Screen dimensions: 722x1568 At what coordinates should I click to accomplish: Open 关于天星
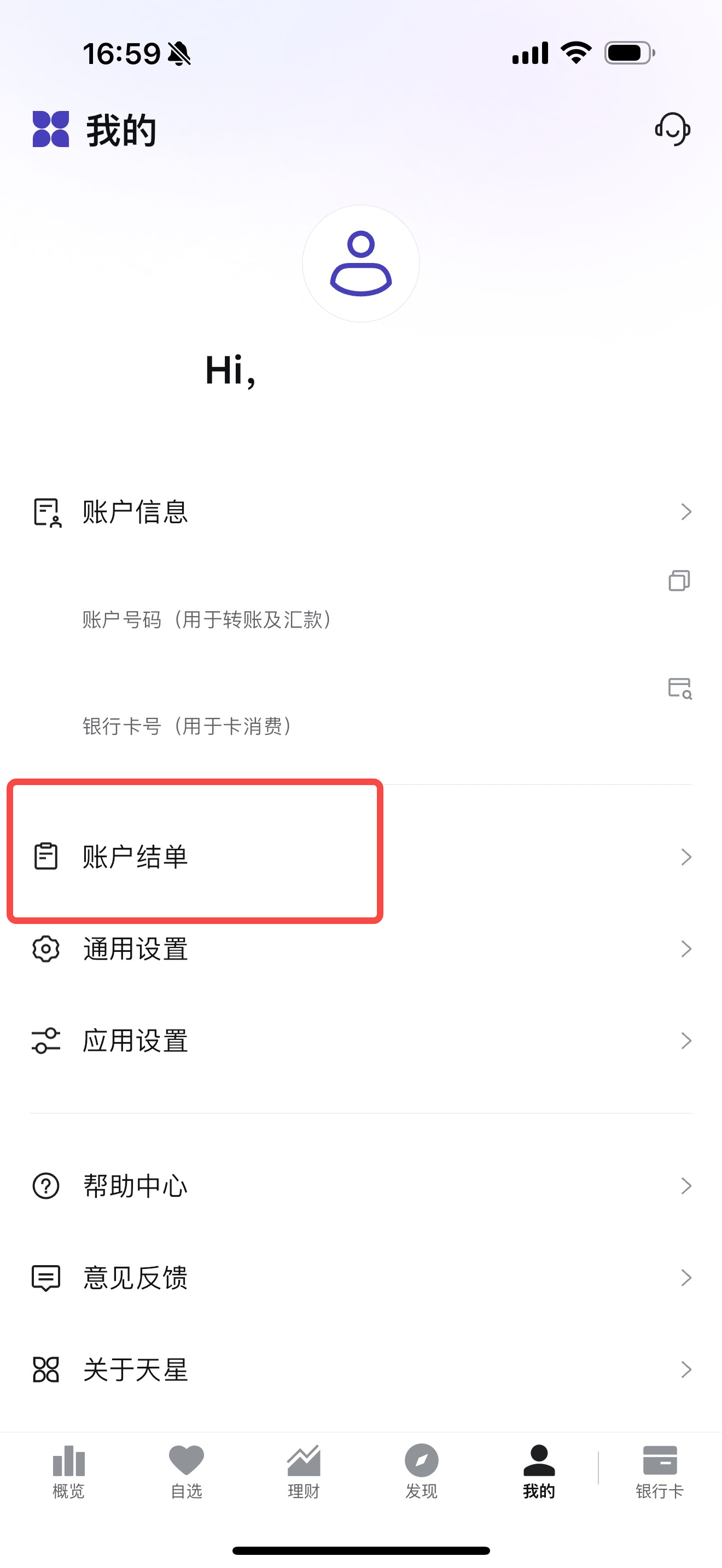[361, 1370]
